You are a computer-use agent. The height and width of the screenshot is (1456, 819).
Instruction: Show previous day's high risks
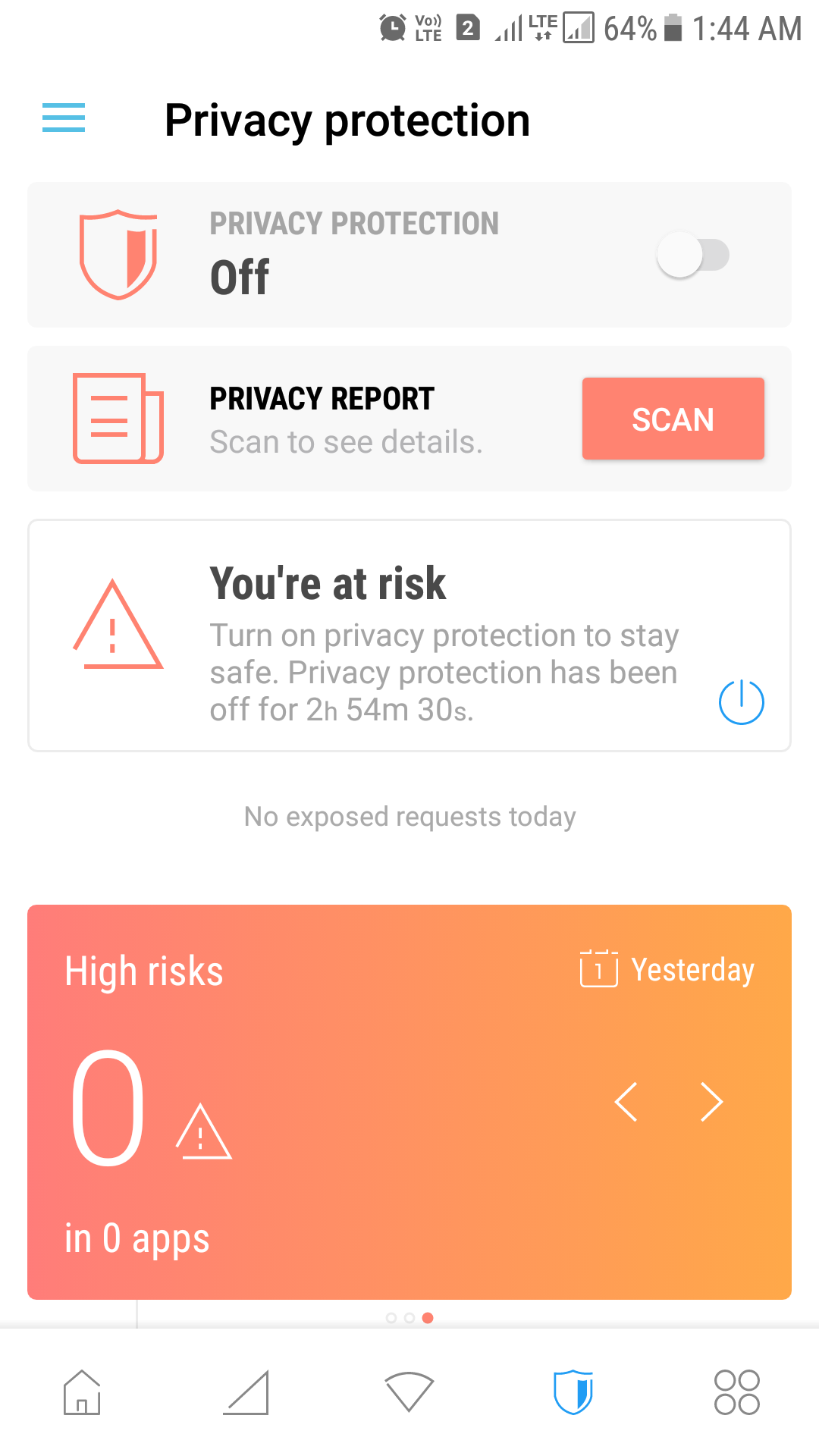point(626,1102)
